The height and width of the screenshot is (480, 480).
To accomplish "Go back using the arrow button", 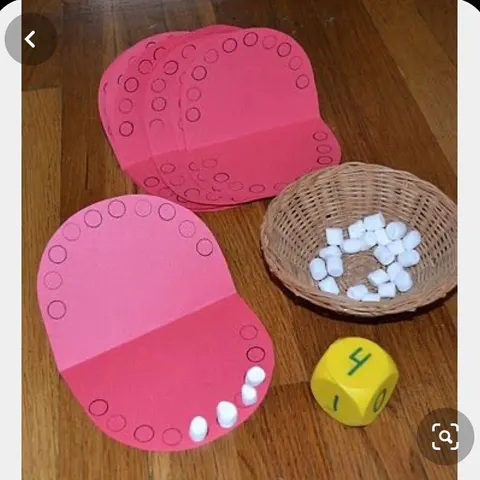I will 31,39.
